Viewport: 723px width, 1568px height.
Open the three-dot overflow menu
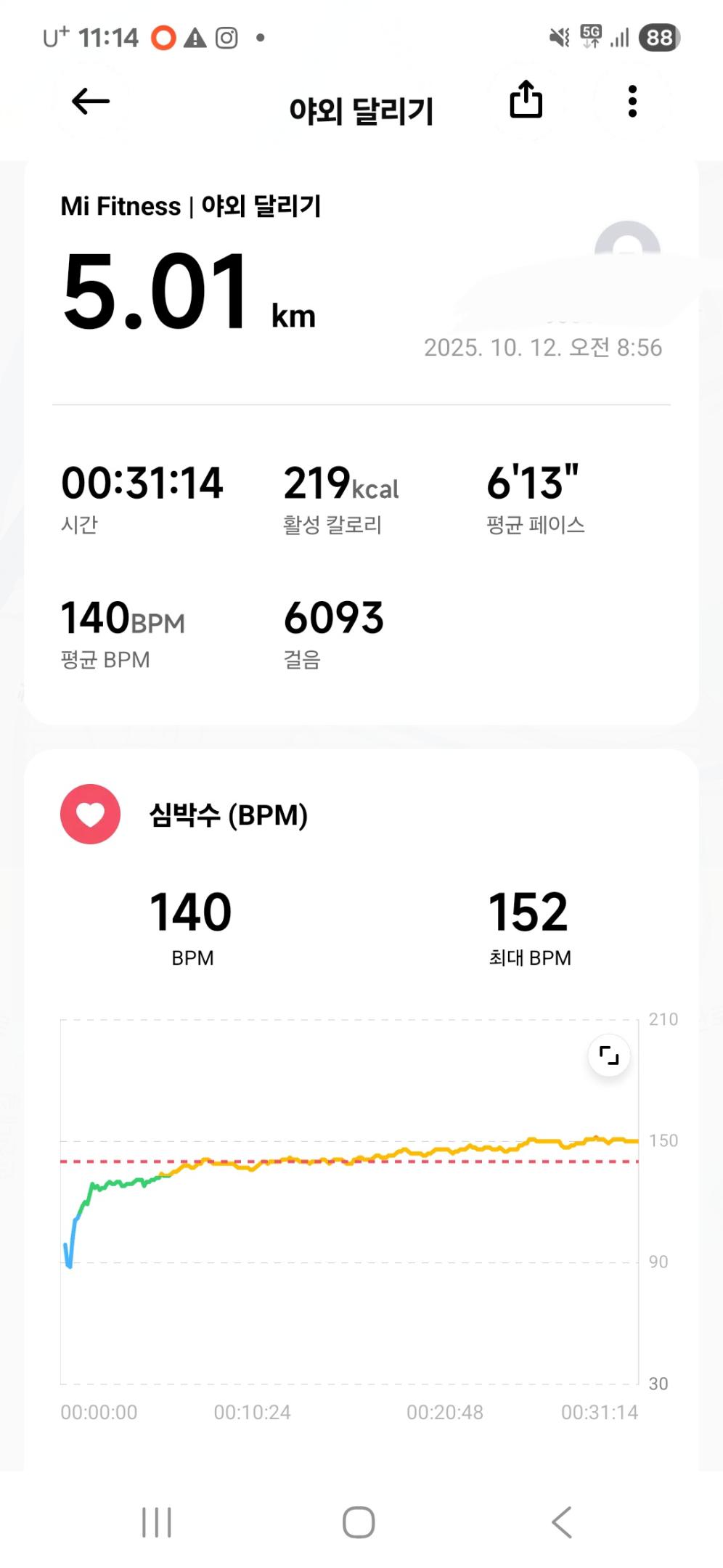632,102
